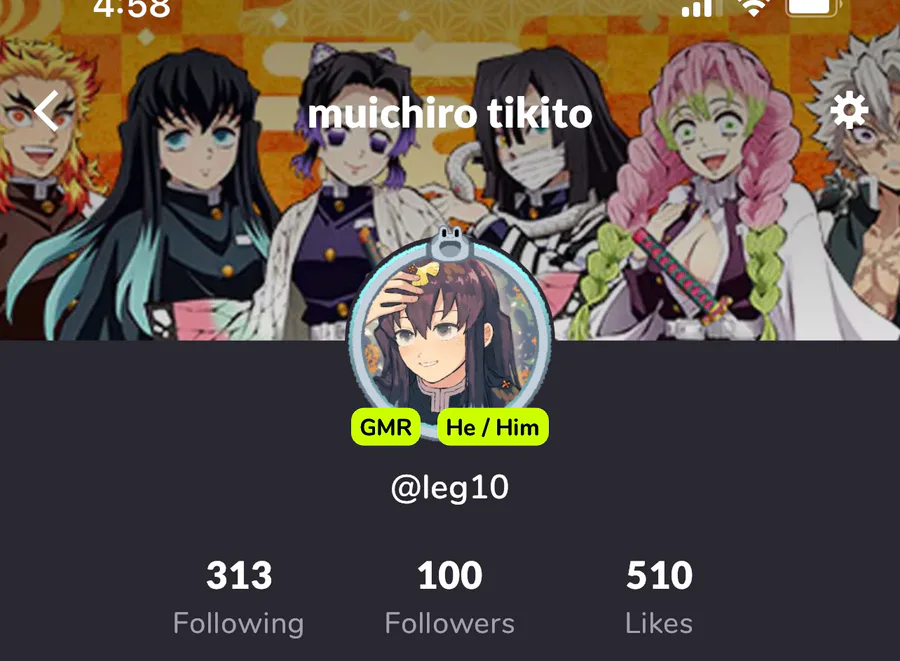The height and width of the screenshot is (661, 900).
Task: View the 313 Following list
Action: tap(238, 598)
